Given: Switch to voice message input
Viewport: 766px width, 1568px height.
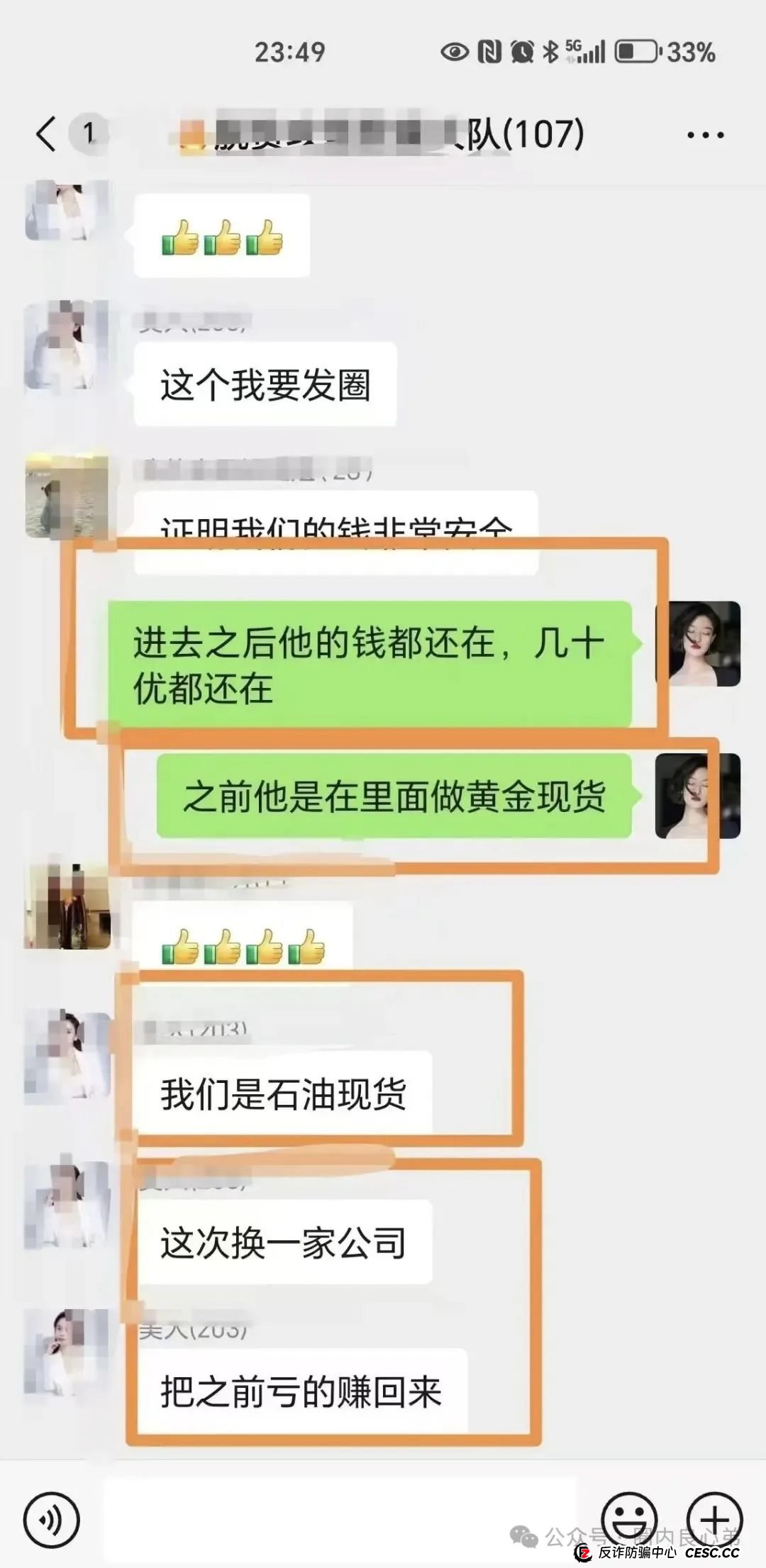Looking at the screenshot, I should [52, 1520].
